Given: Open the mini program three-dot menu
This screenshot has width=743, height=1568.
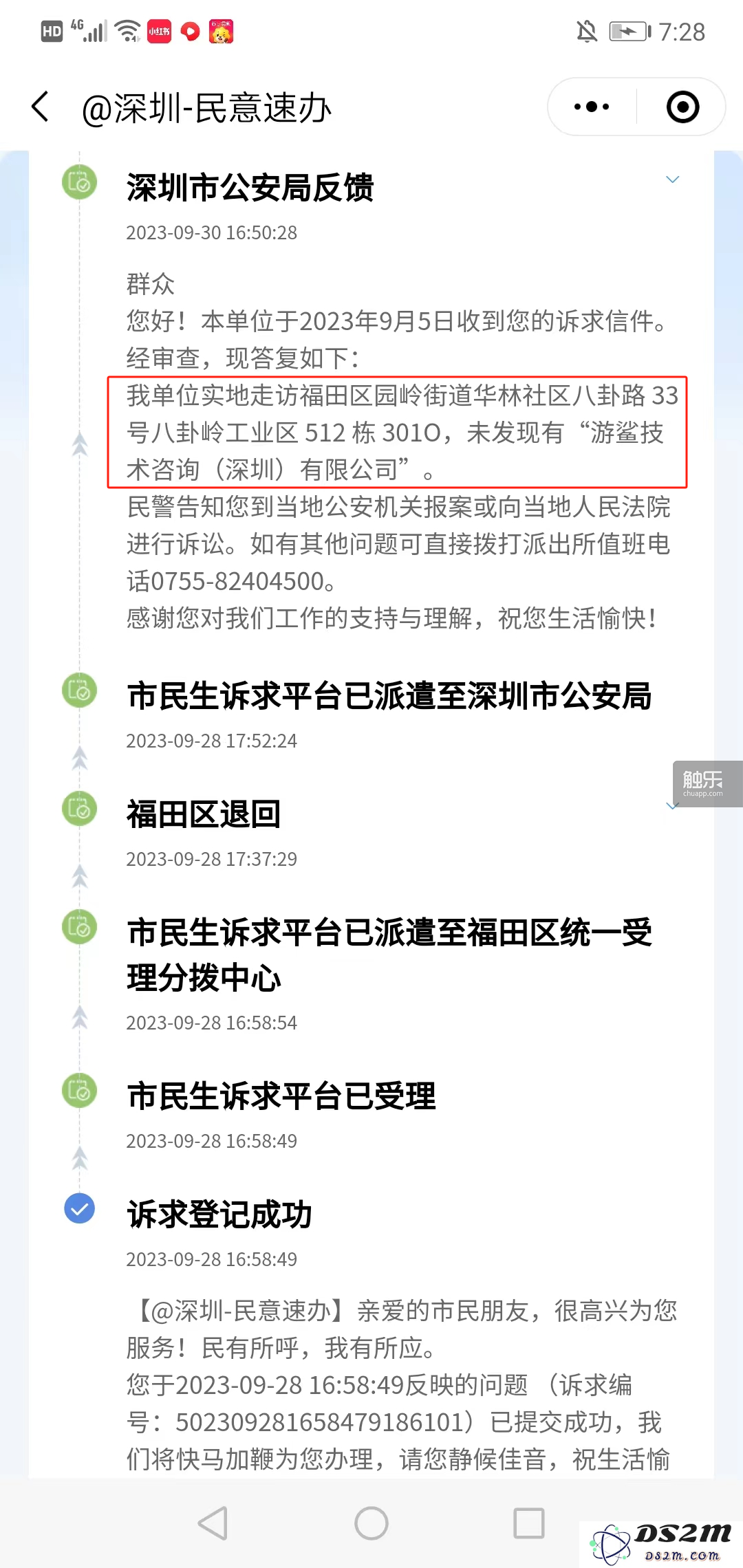Looking at the screenshot, I should [592, 107].
